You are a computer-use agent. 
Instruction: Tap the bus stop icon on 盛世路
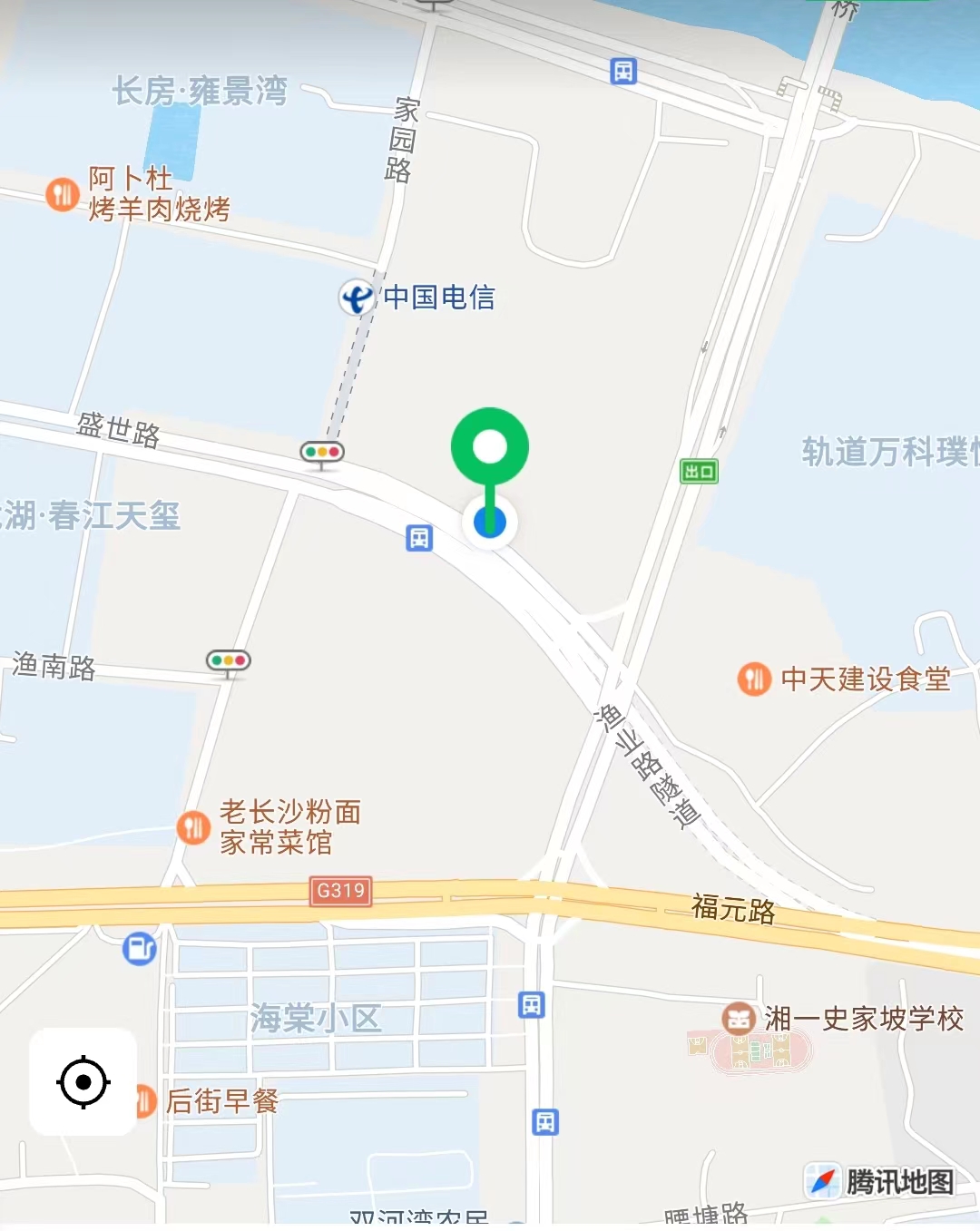[x=419, y=538]
